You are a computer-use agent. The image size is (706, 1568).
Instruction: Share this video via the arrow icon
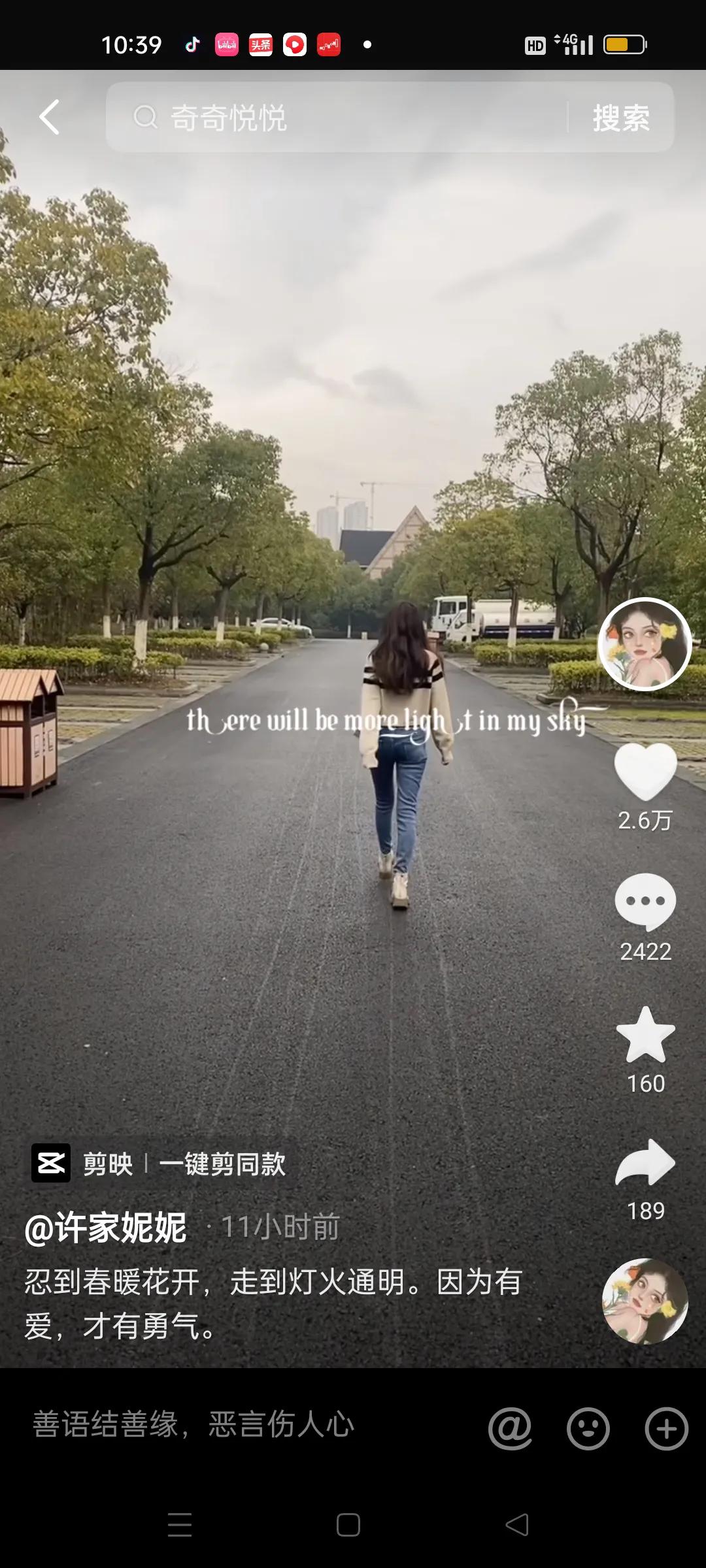click(x=645, y=1163)
